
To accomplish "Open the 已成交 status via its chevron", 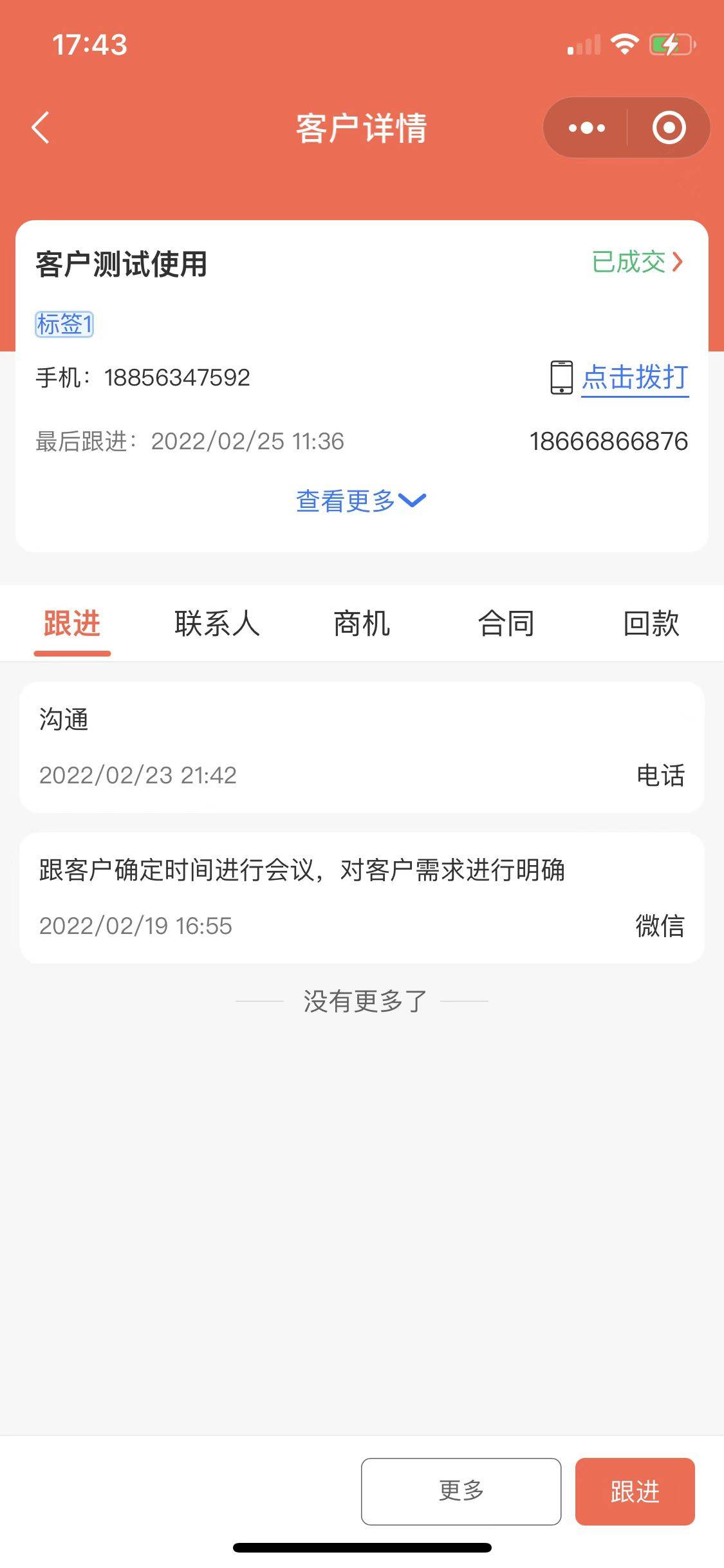I will [678, 261].
